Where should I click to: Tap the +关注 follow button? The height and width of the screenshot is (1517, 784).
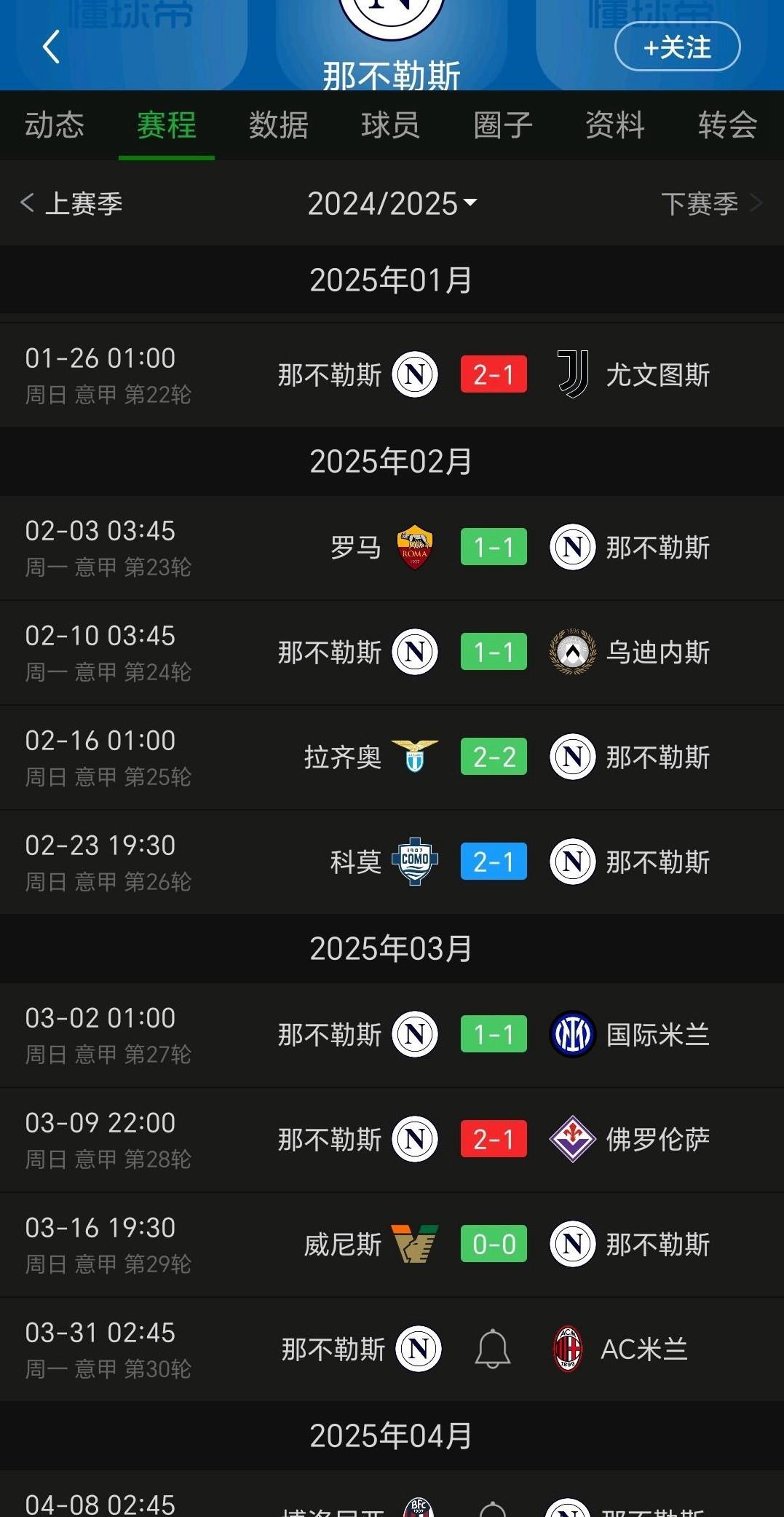click(677, 45)
